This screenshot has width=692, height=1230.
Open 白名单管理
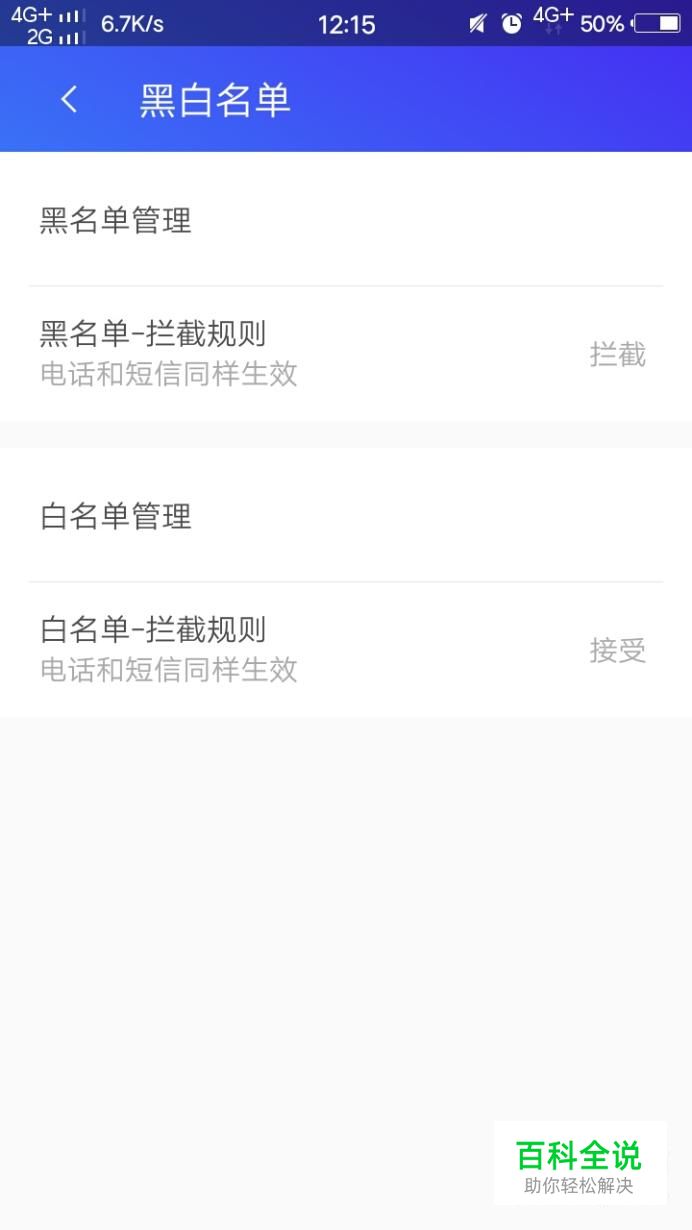(346, 515)
